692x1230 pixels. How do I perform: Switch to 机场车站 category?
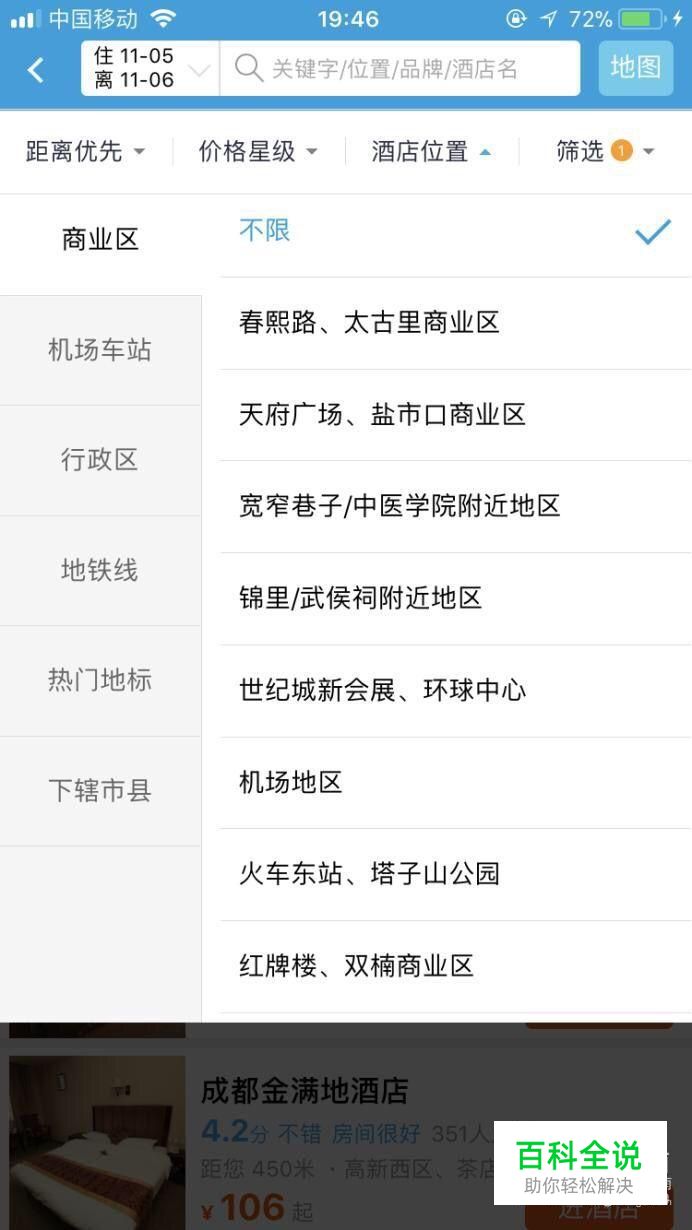(x=100, y=350)
